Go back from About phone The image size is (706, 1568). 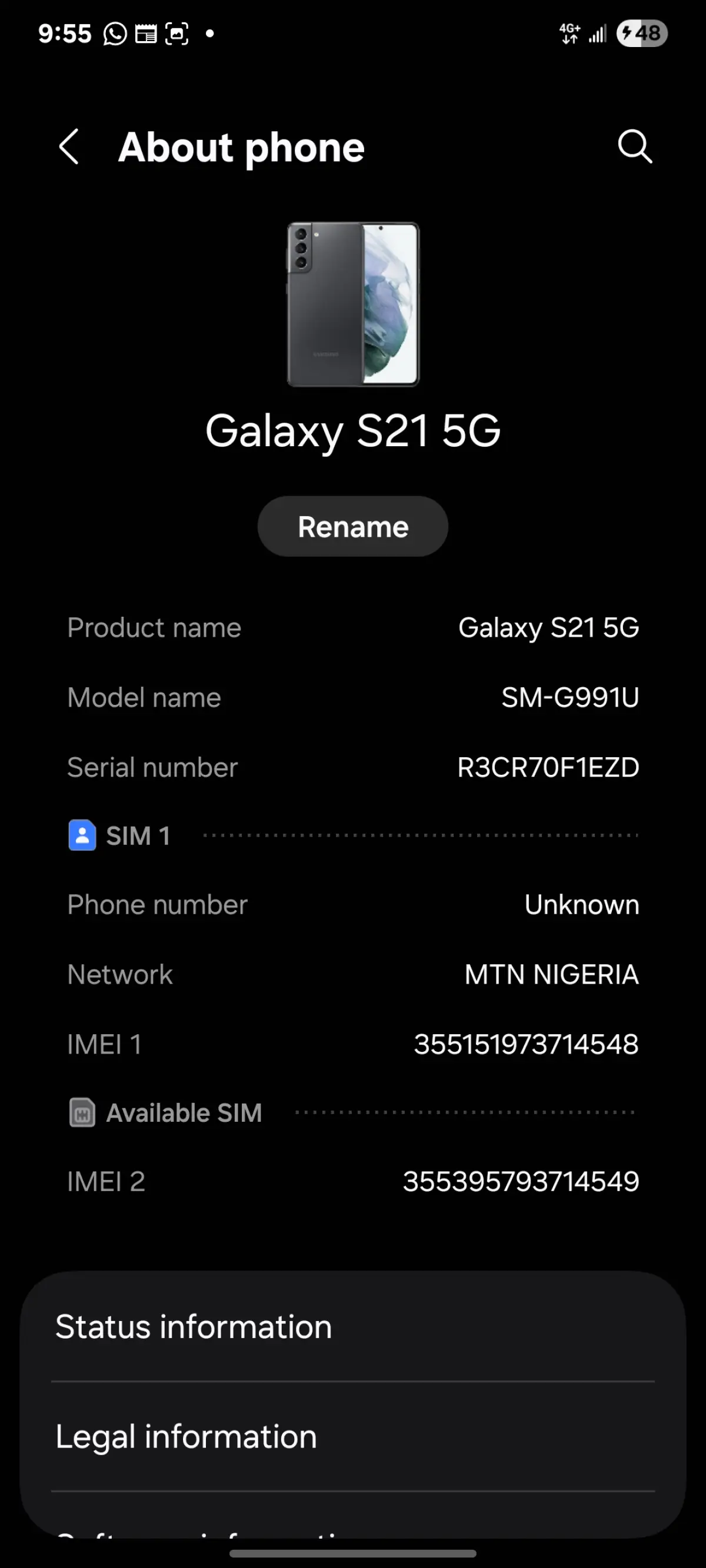(x=69, y=147)
